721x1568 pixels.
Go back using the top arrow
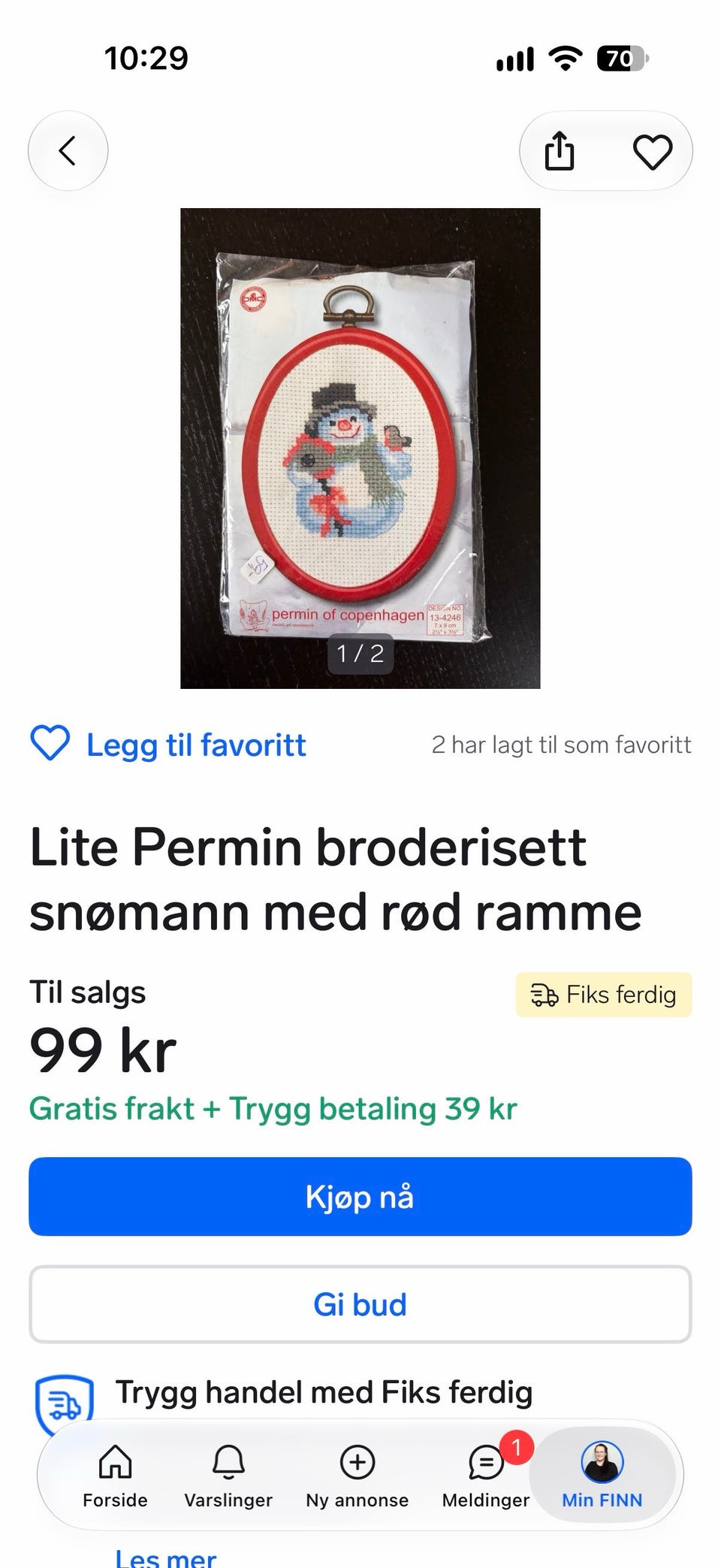68,151
